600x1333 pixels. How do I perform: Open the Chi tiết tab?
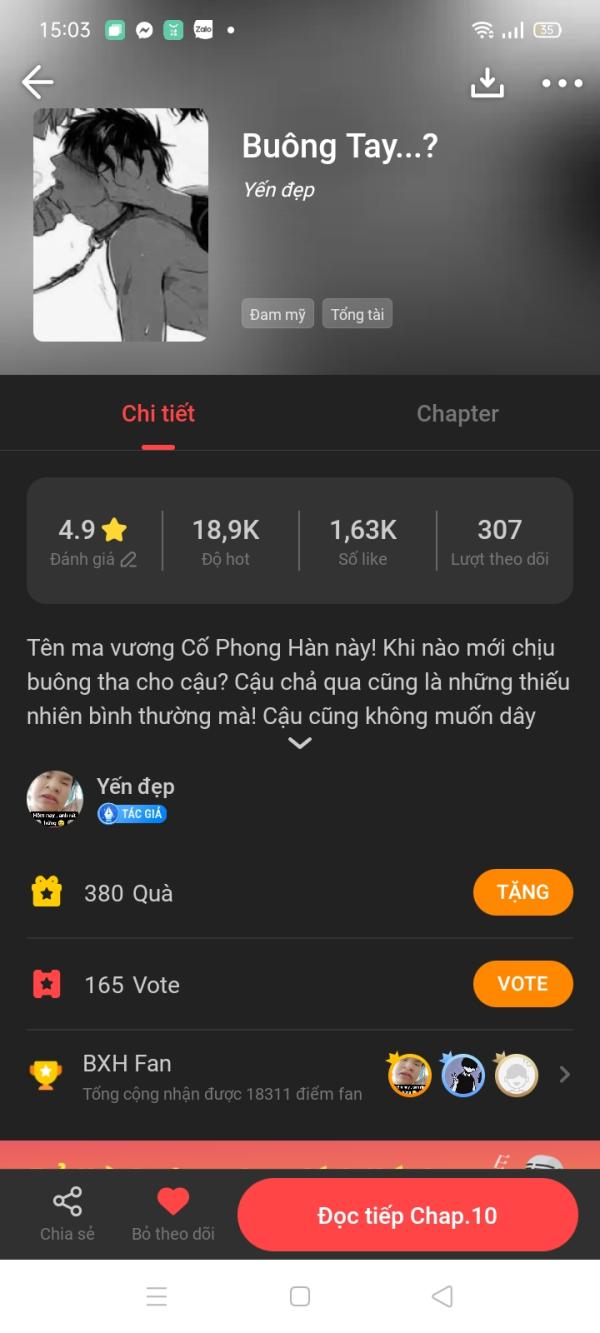(158, 414)
